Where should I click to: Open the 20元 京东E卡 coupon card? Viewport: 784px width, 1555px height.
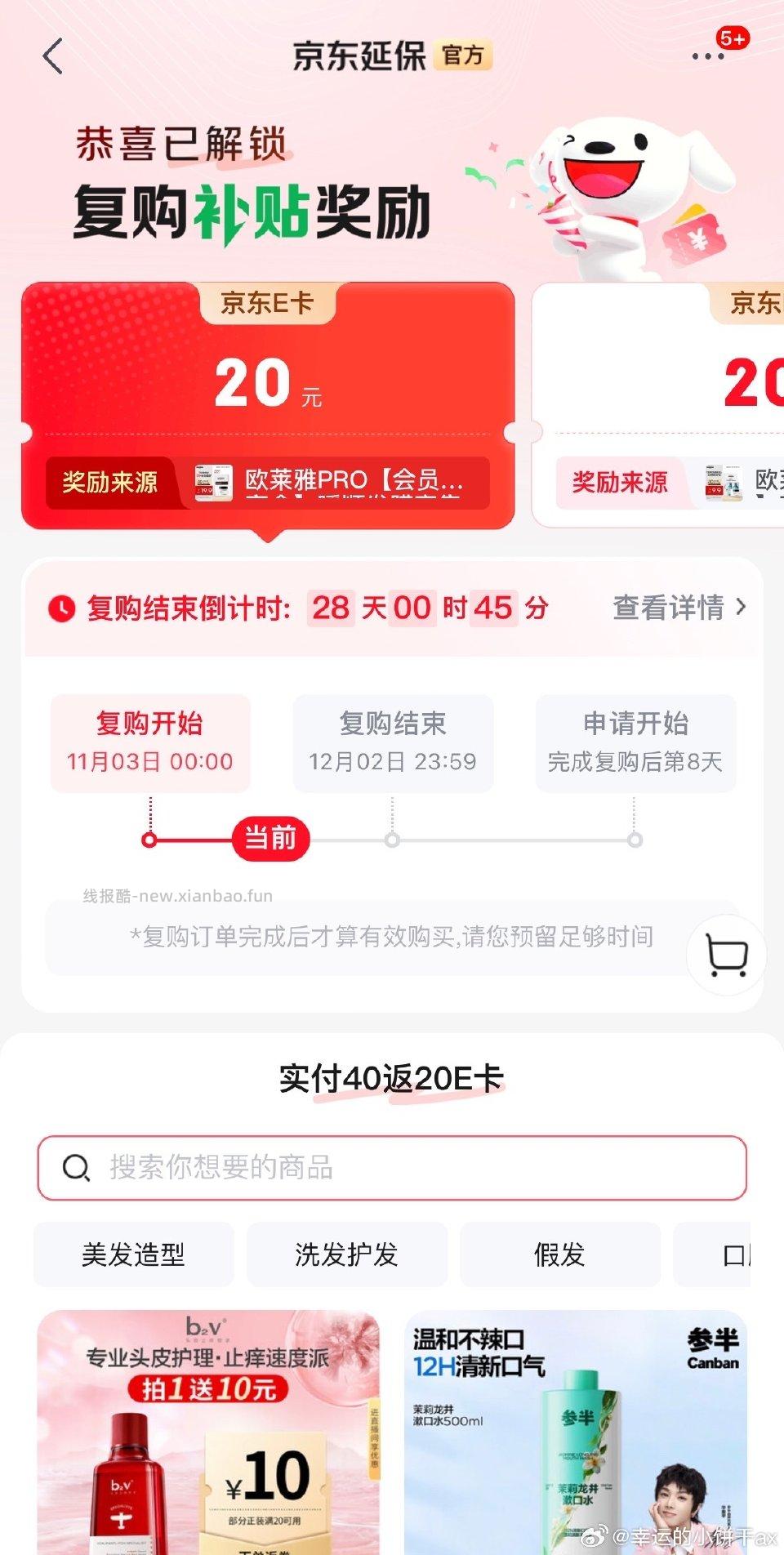269,384
